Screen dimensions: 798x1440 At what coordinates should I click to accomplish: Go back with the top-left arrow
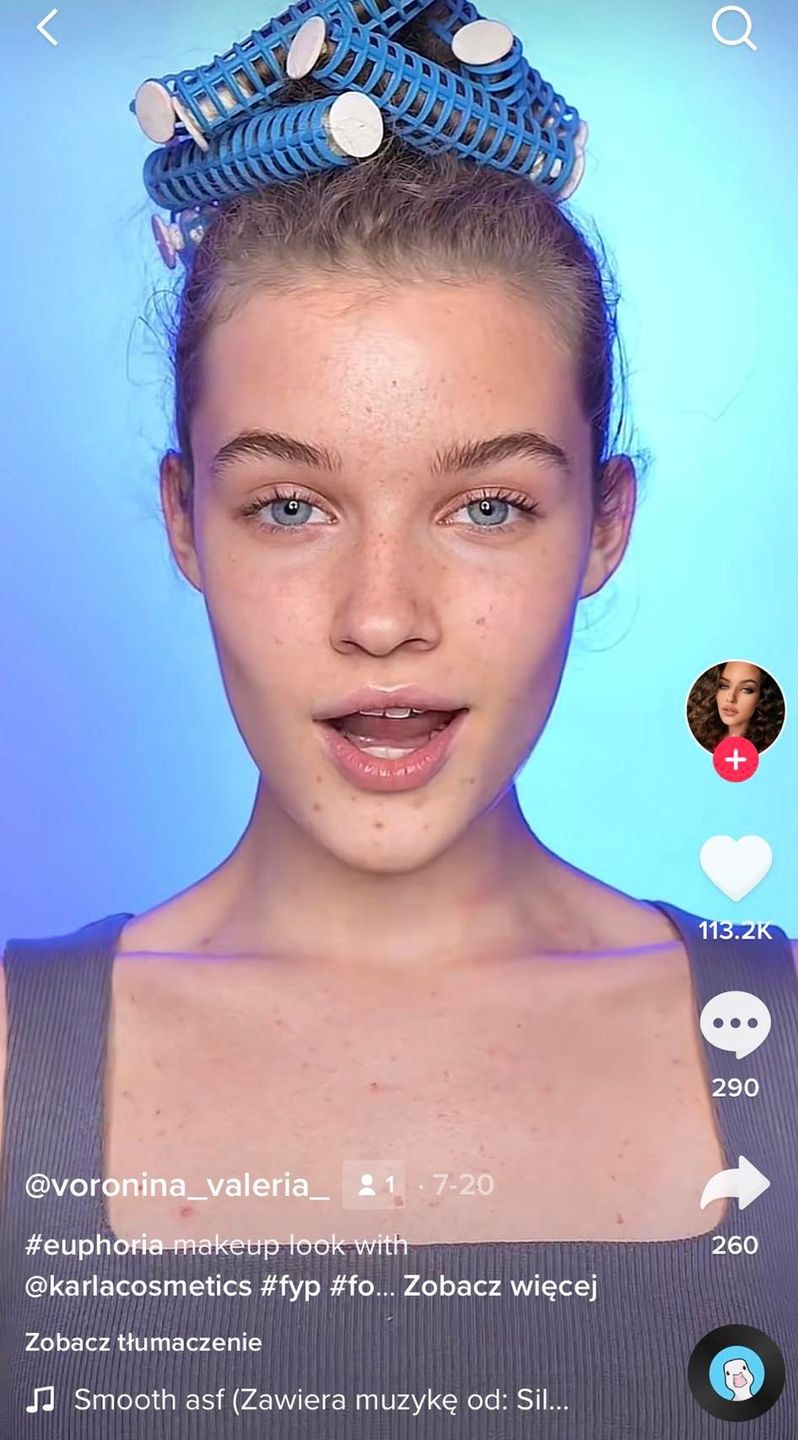click(x=46, y=28)
